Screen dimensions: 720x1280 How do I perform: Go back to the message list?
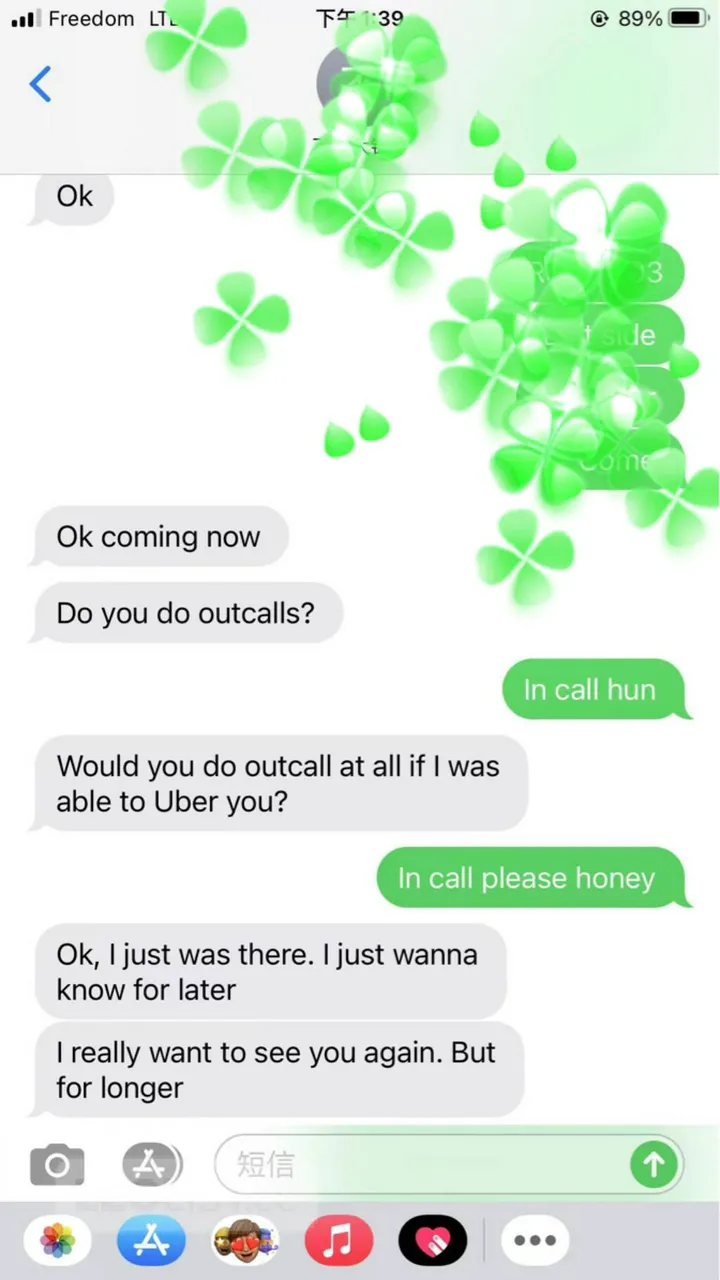pos(40,85)
